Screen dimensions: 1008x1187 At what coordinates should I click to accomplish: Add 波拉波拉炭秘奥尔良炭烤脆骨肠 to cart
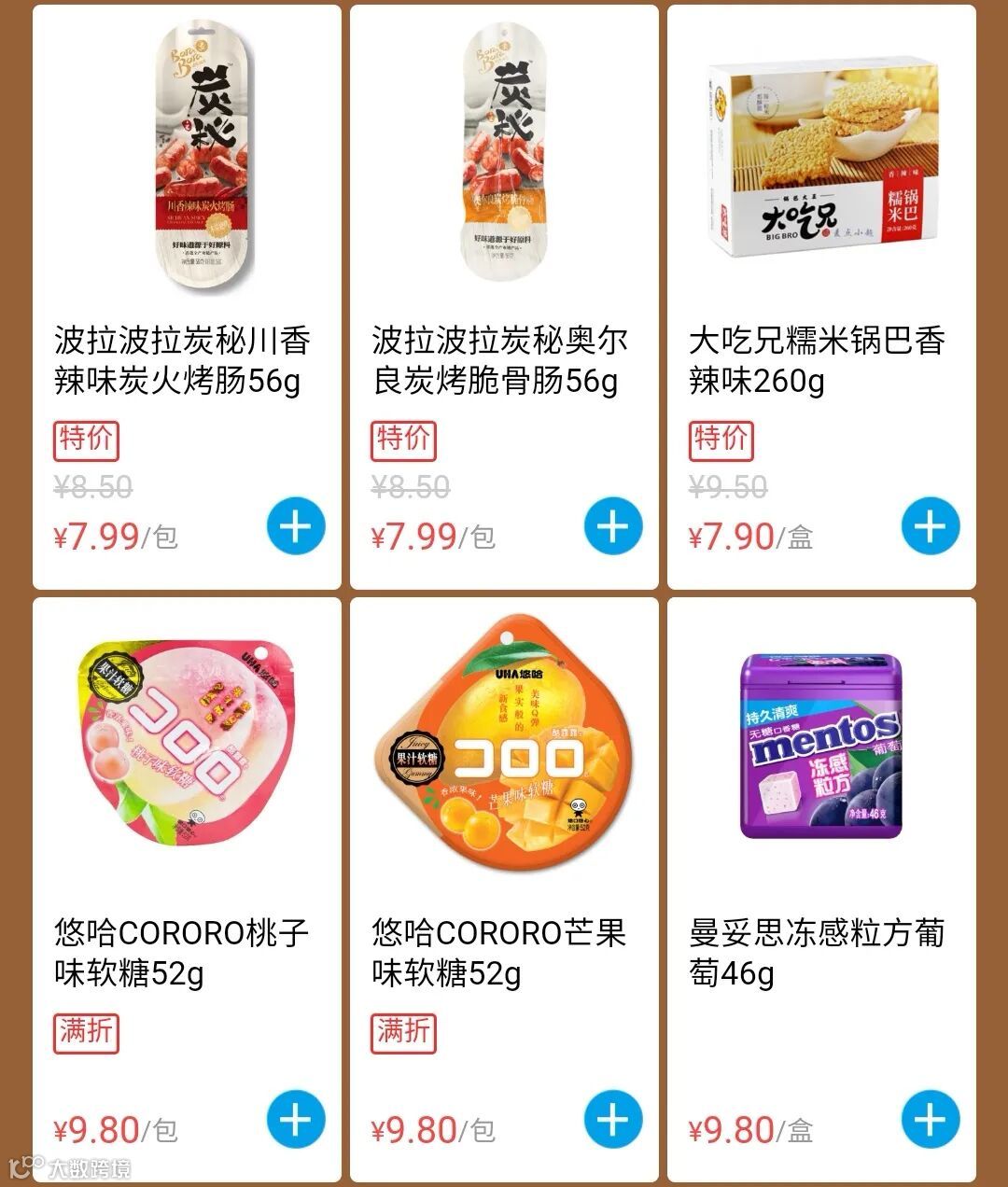coord(613,526)
